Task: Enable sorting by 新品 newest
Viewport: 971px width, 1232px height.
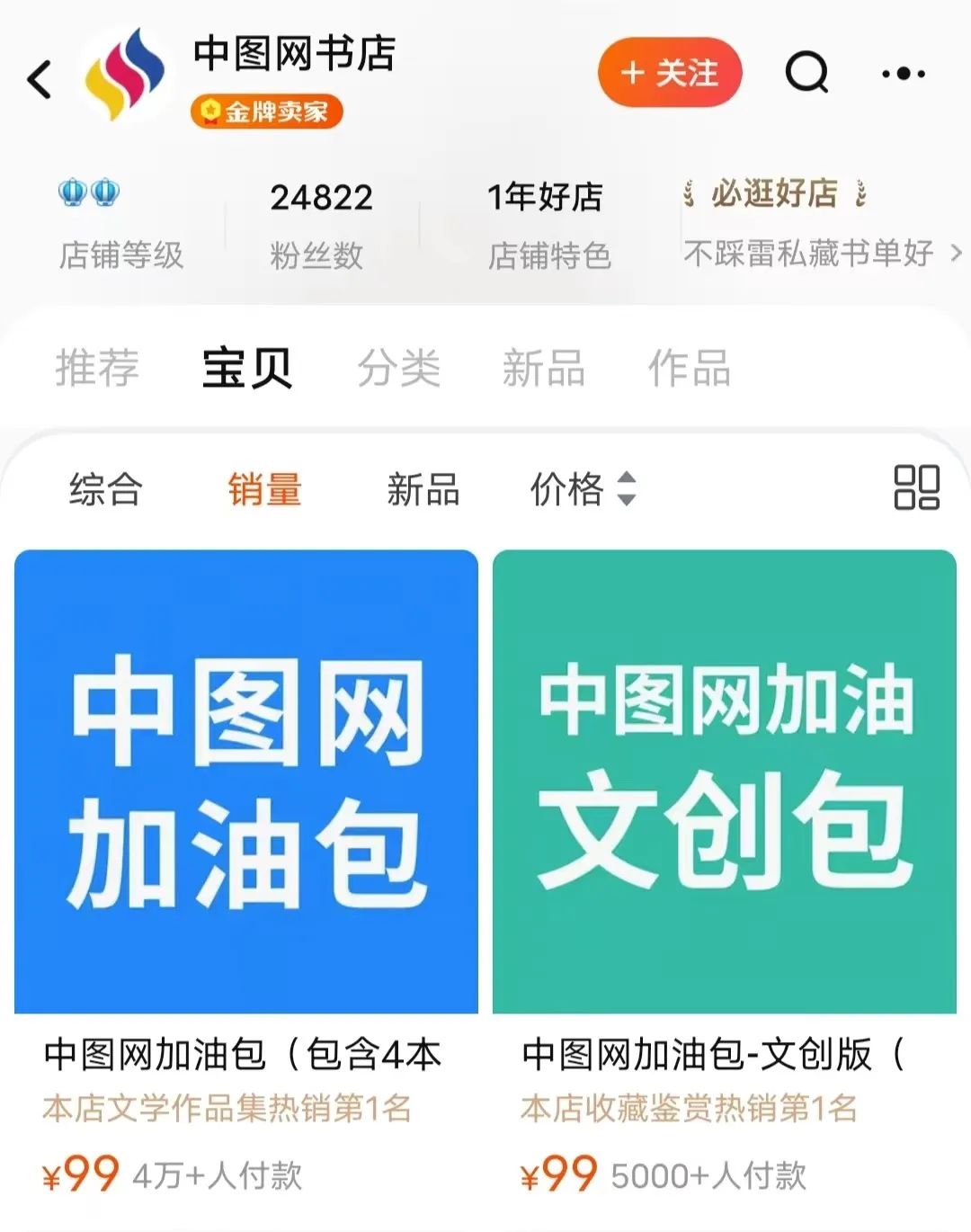Action: click(423, 488)
